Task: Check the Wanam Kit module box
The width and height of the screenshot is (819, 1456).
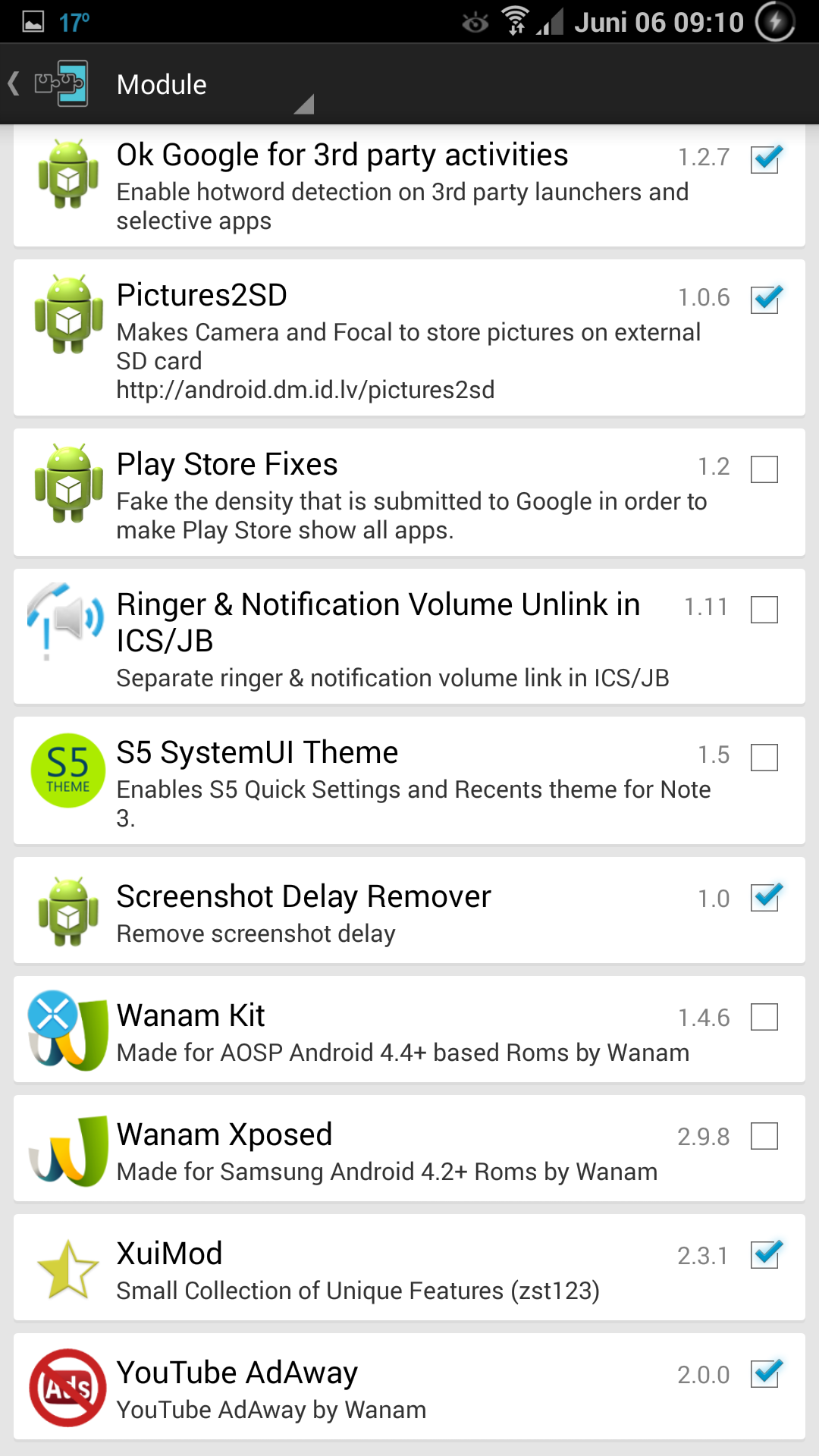Action: 764,1017
